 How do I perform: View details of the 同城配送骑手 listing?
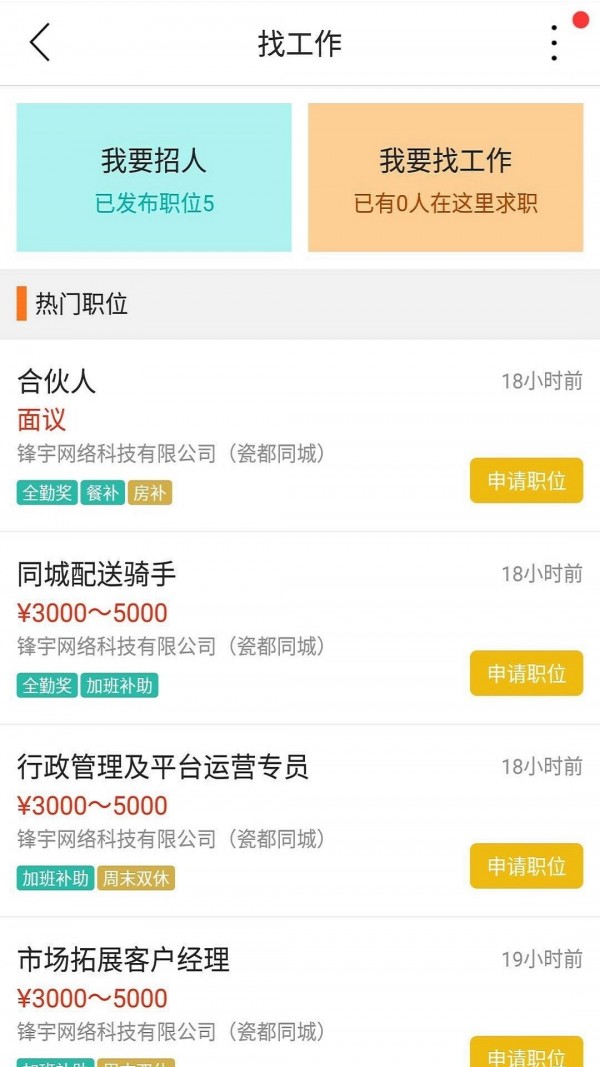(97, 574)
